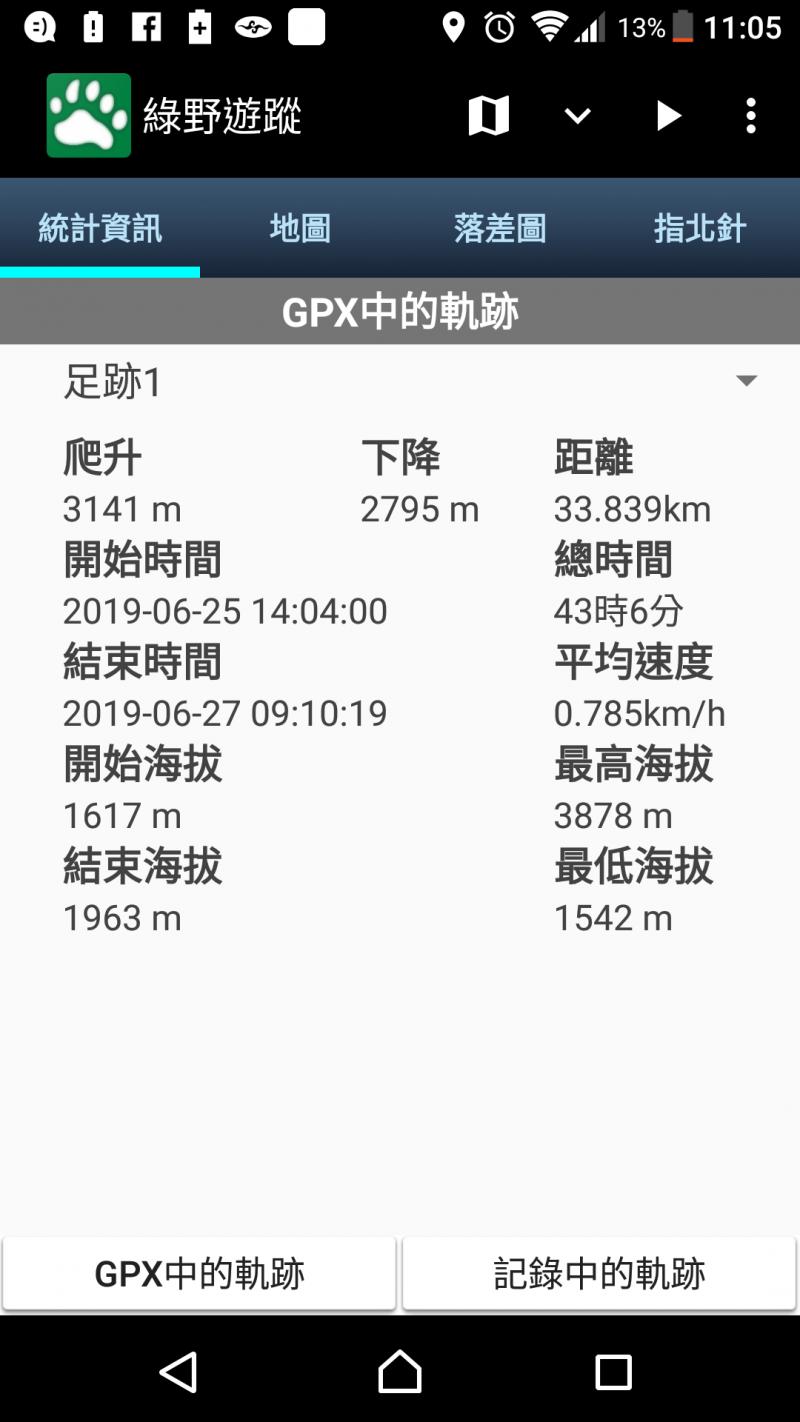Viewport: 800px width, 1422px height.
Task: Switch to the 地圖 tab
Action: pos(300,228)
